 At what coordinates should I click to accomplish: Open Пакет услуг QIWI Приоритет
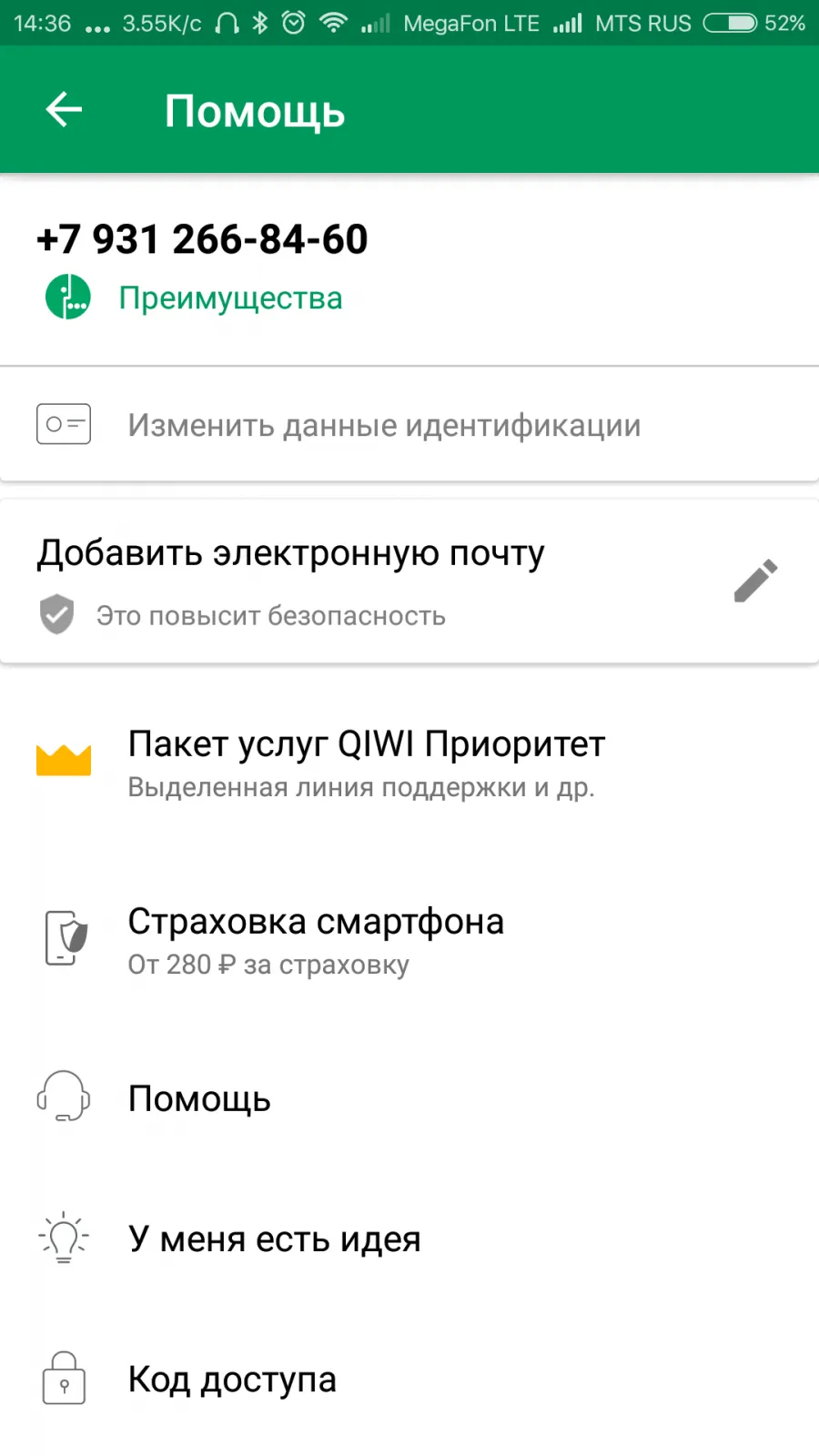click(409, 763)
